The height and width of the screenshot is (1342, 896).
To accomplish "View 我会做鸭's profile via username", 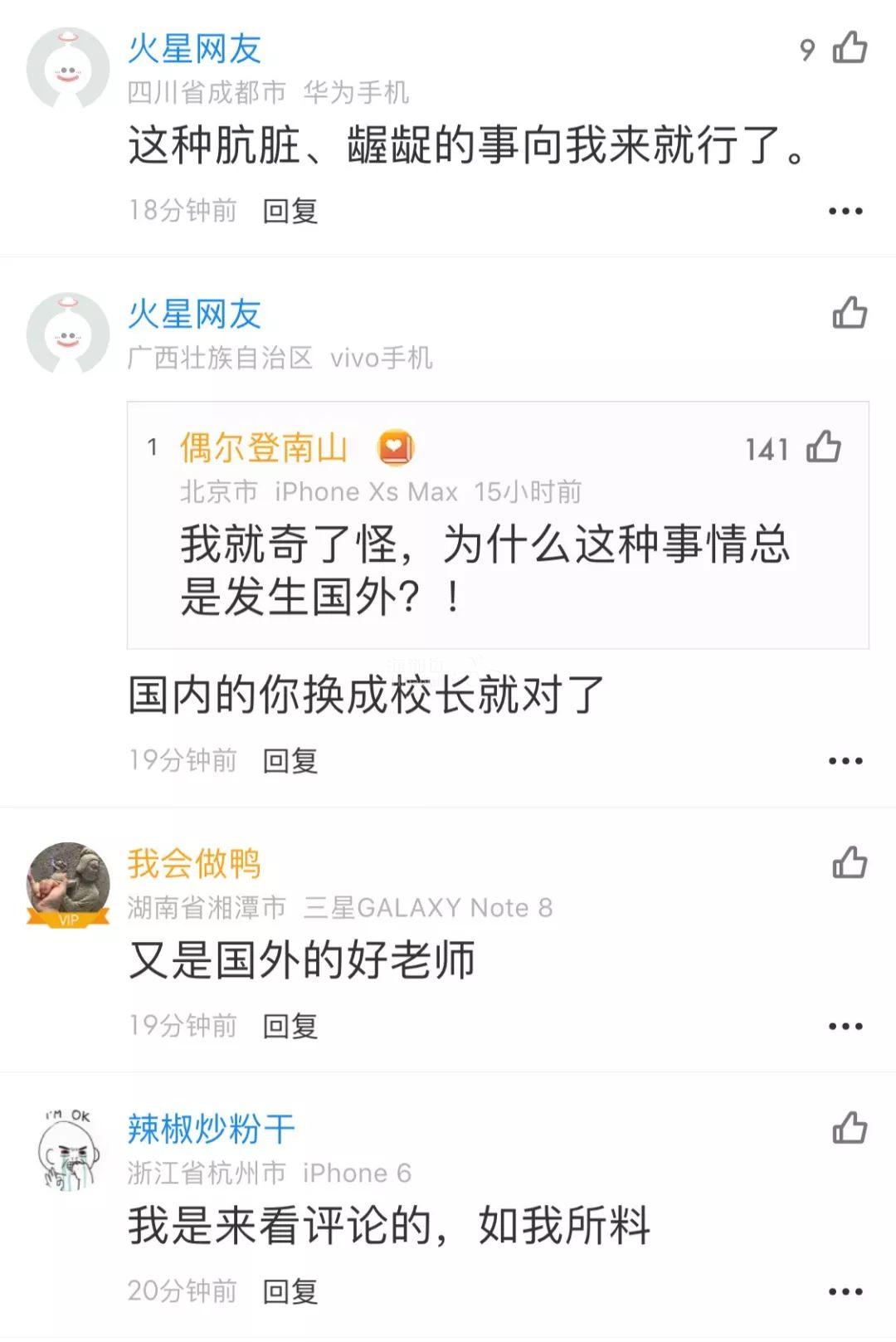I will click(x=194, y=863).
